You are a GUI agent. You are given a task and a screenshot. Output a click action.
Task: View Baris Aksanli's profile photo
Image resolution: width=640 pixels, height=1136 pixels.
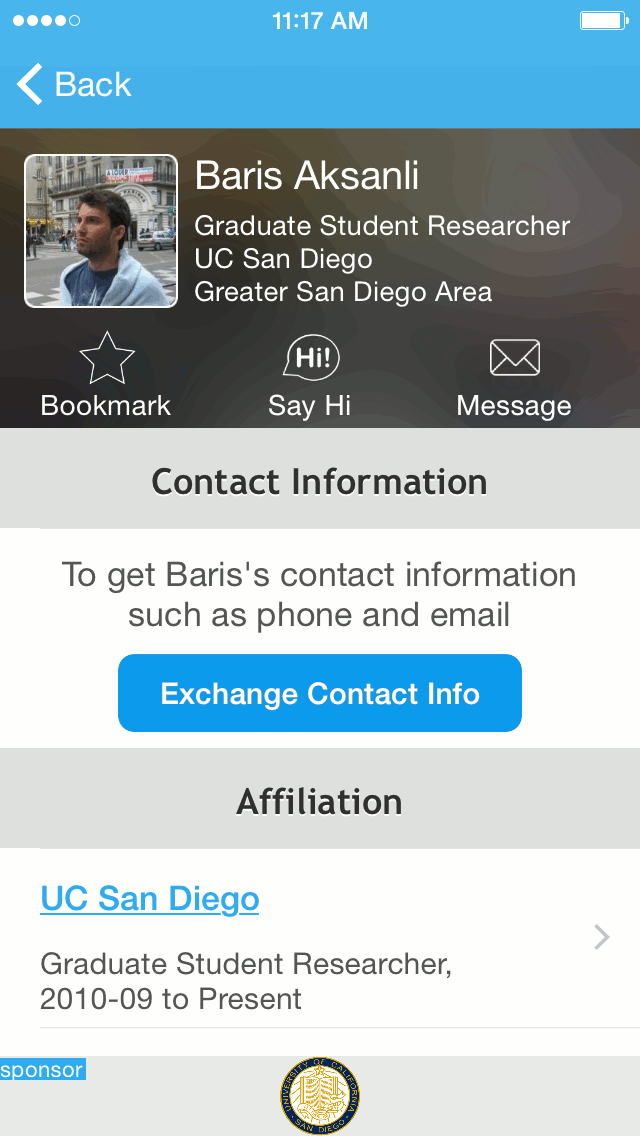coord(101,231)
